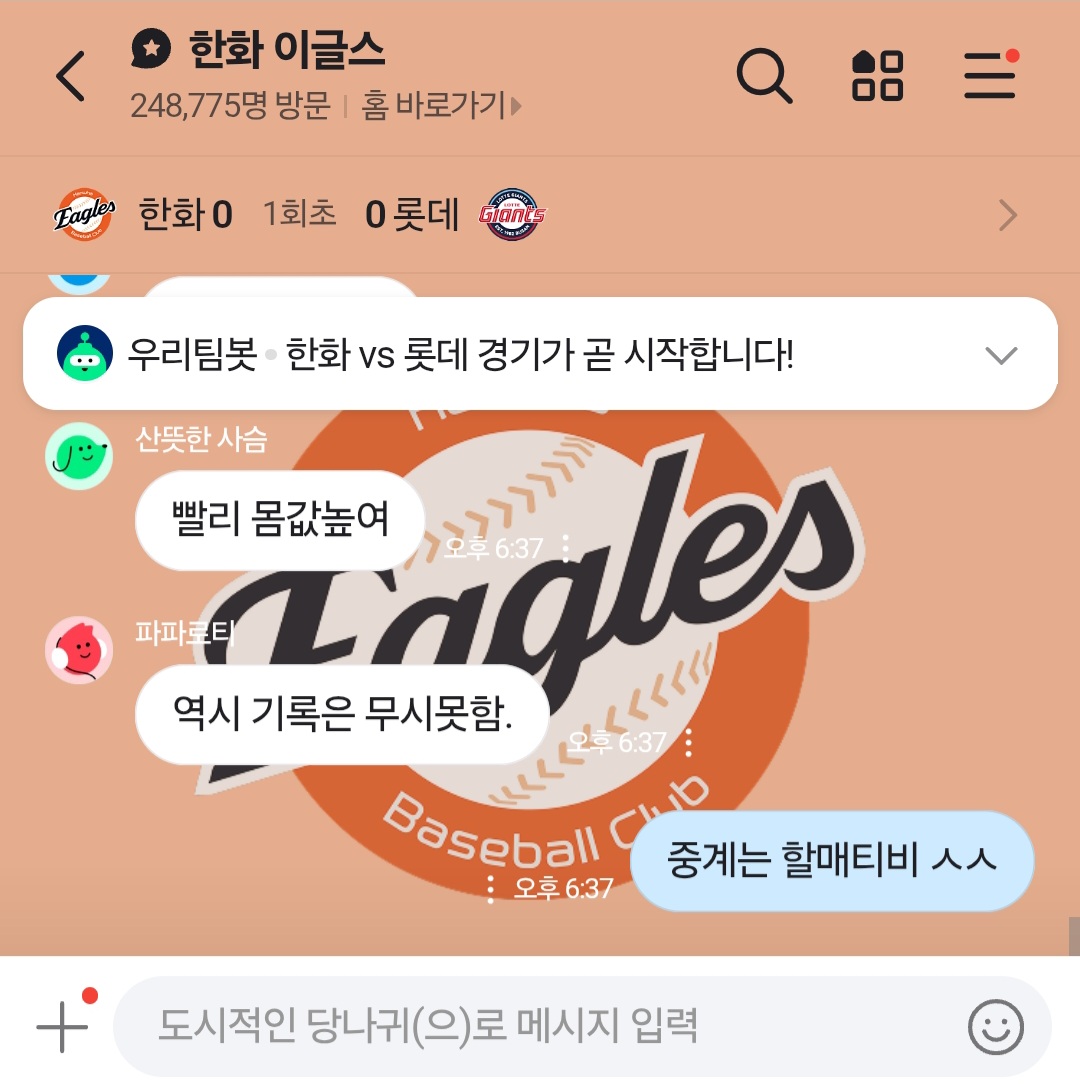Open the plus attachment menu
The image size is (1080, 1088).
pyautogui.click(x=63, y=1026)
